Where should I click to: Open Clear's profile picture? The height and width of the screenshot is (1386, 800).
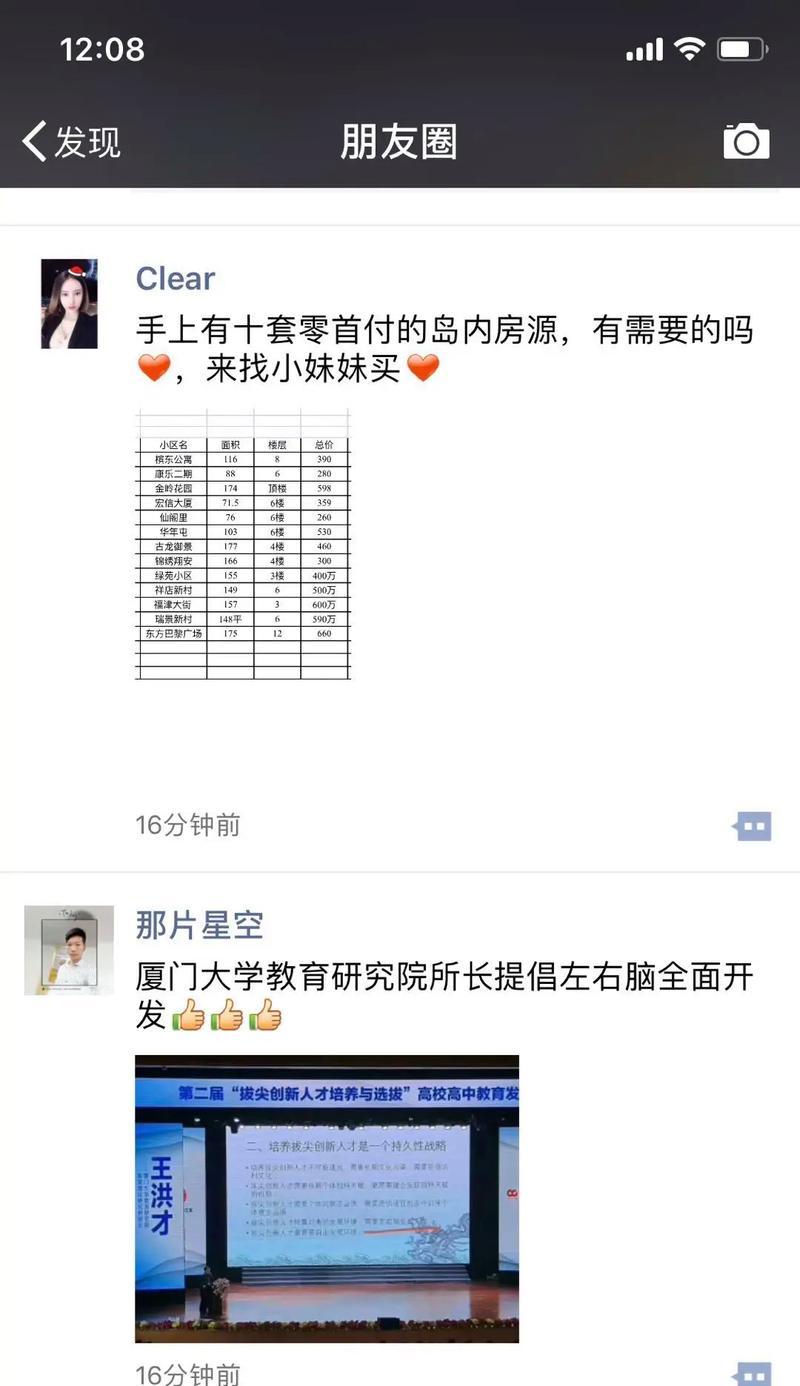69,304
